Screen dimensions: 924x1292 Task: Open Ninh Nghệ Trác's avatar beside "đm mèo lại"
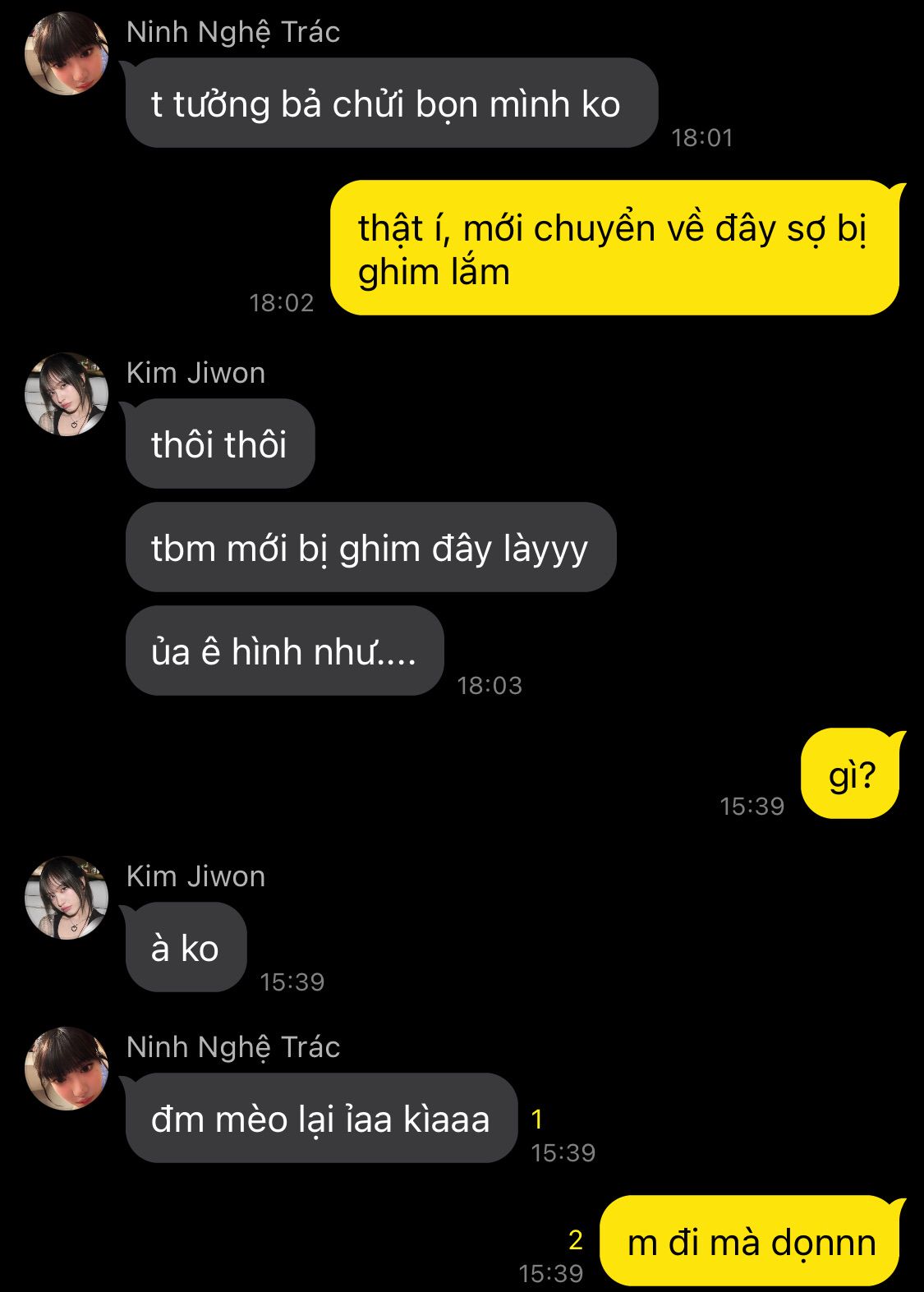67,1069
